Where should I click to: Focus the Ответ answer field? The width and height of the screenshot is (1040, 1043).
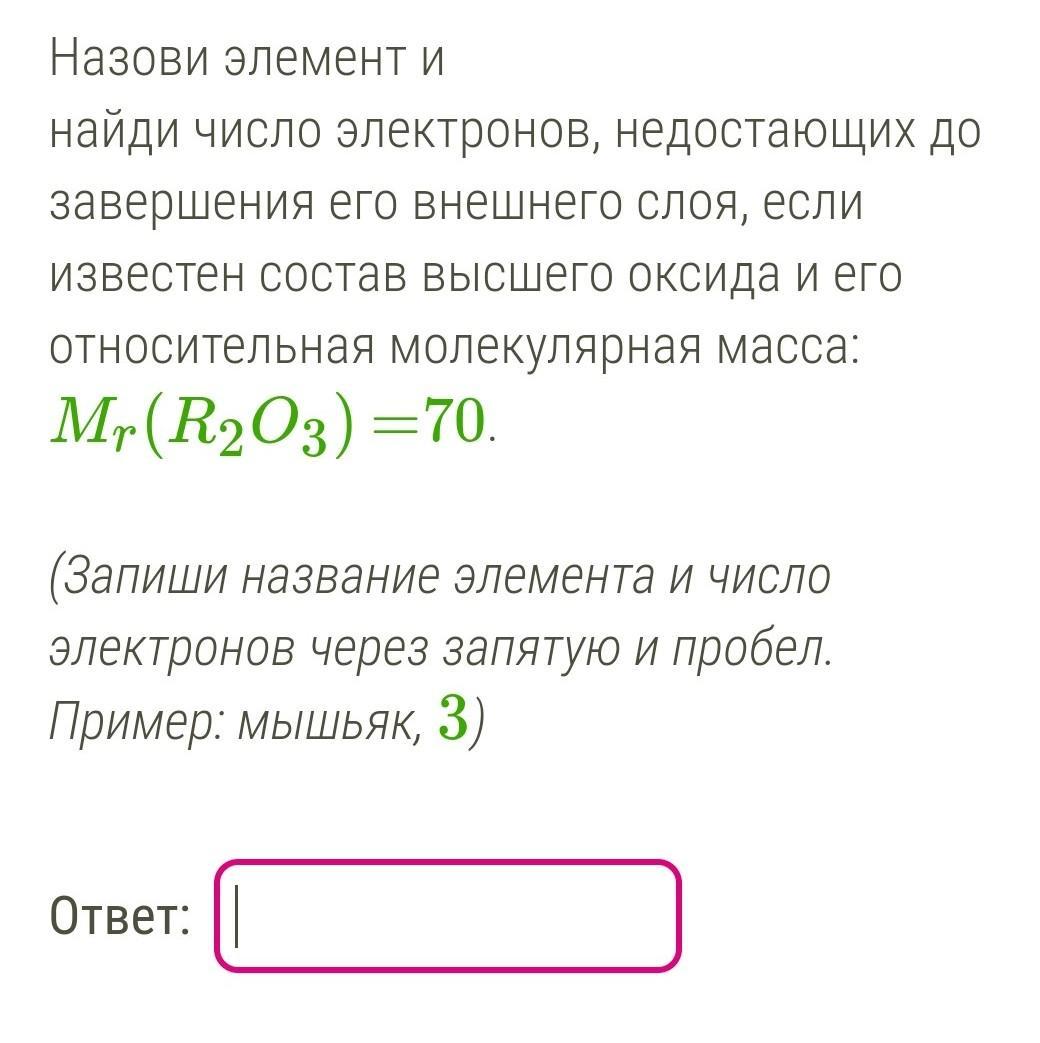(x=447, y=916)
